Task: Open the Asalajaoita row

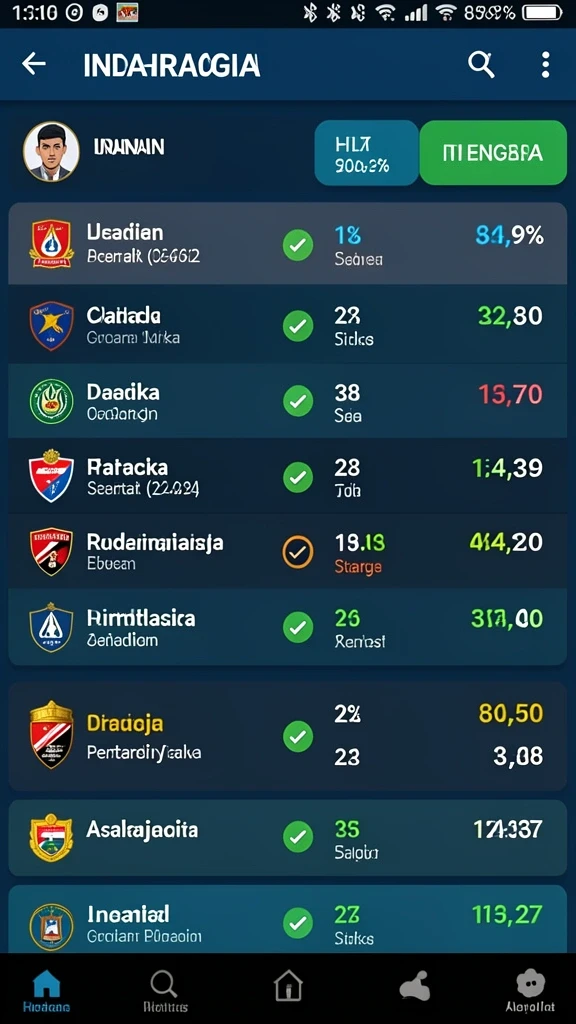Action: coord(287,838)
